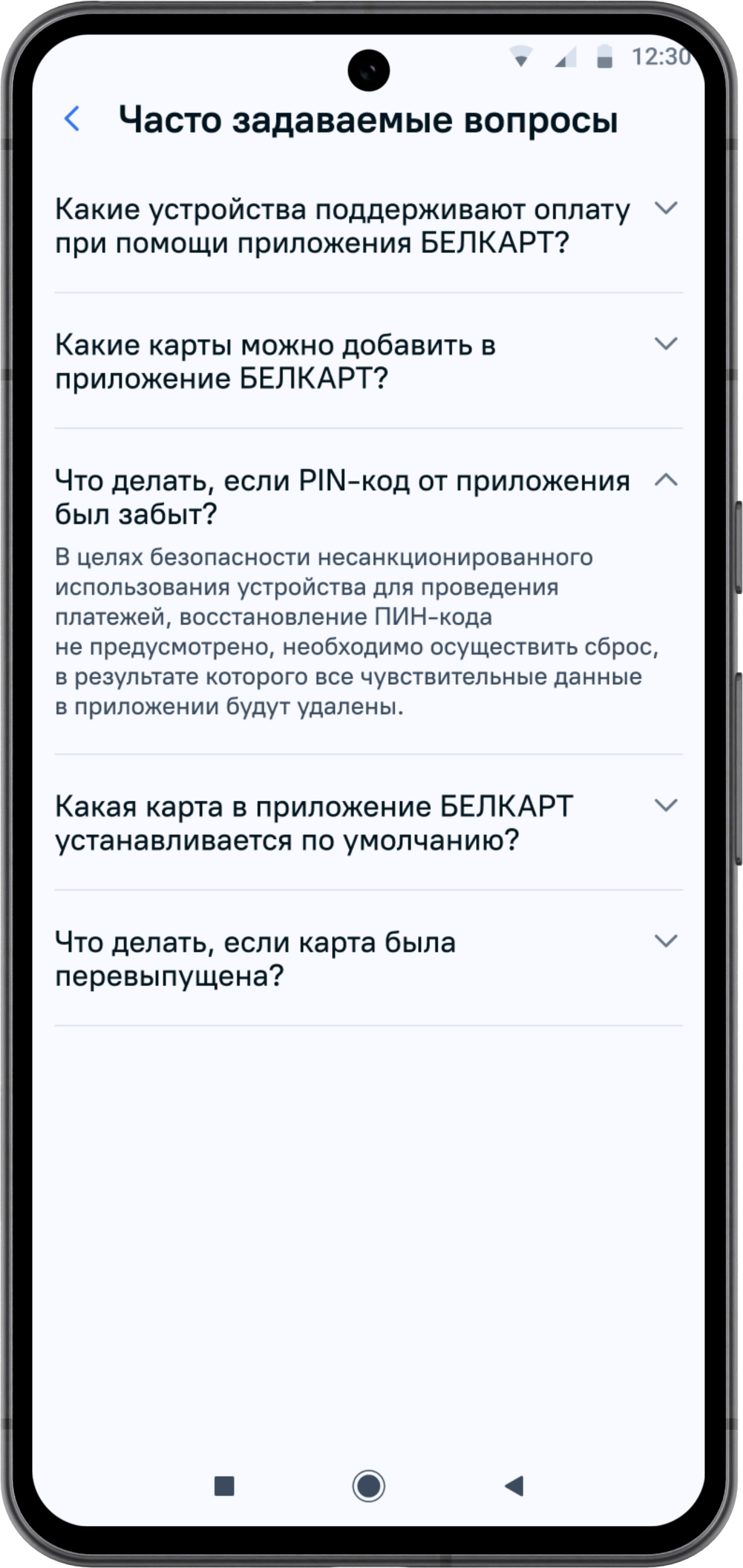Go back from the FAQ screen
This screenshot has height=1568, width=743.
(72, 119)
